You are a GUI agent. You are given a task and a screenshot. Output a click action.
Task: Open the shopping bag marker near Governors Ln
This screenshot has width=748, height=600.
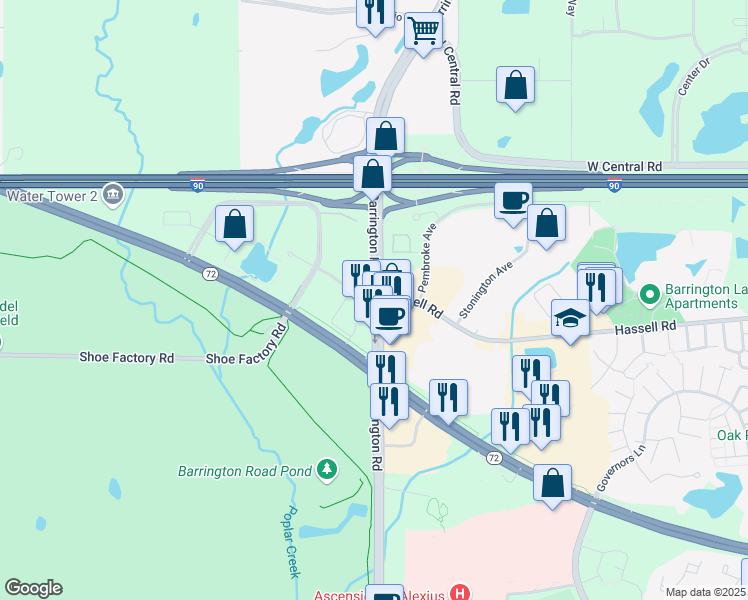coord(552,483)
